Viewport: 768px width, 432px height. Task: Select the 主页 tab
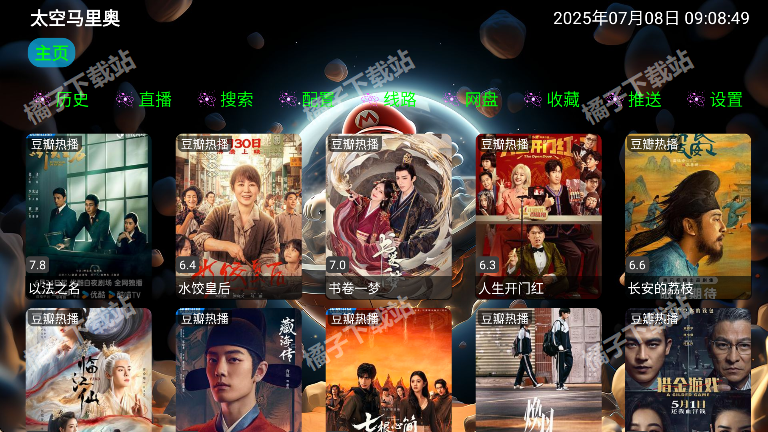(51, 53)
